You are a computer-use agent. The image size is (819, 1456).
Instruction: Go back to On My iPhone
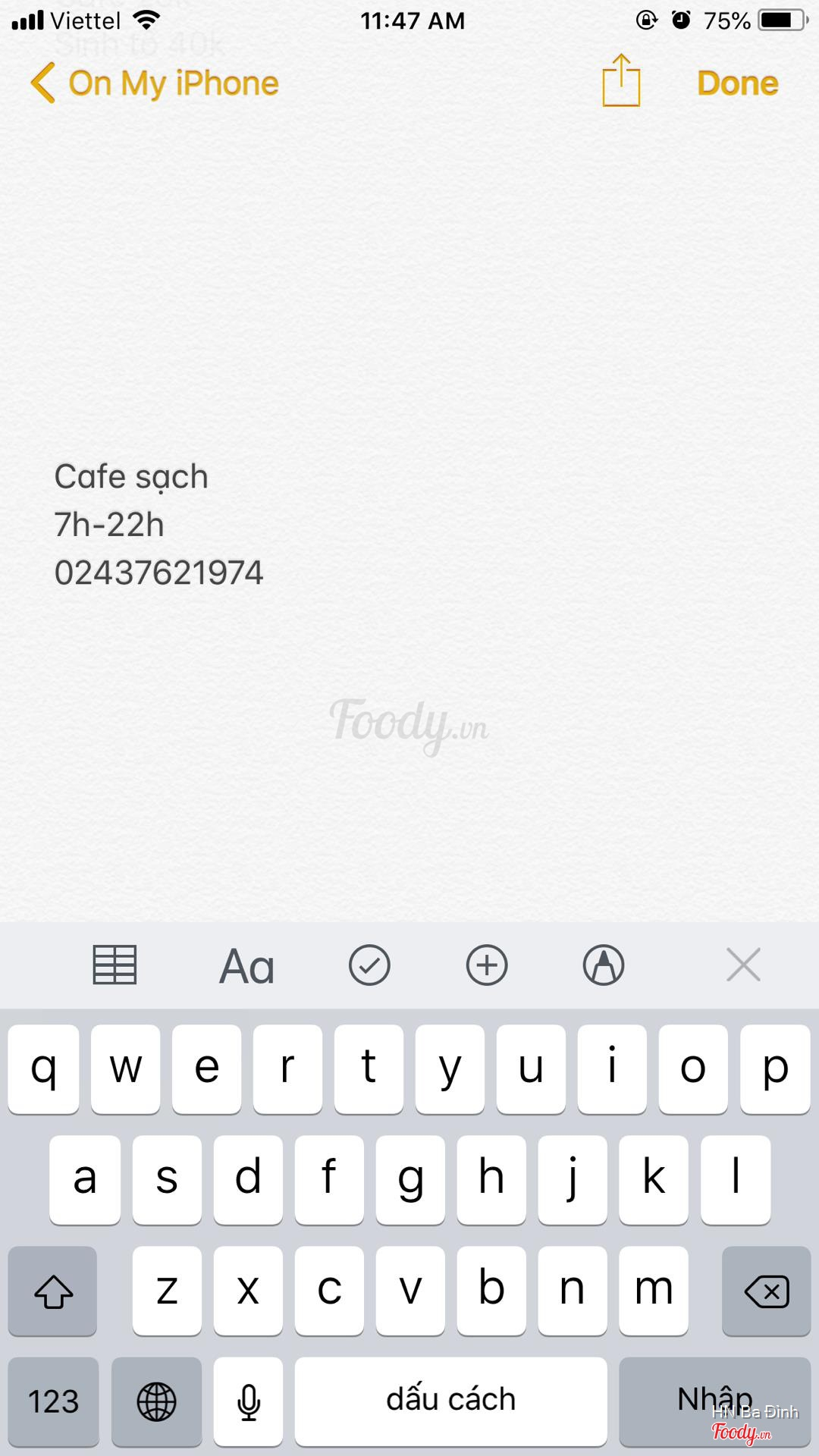click(x=155, y=83)
